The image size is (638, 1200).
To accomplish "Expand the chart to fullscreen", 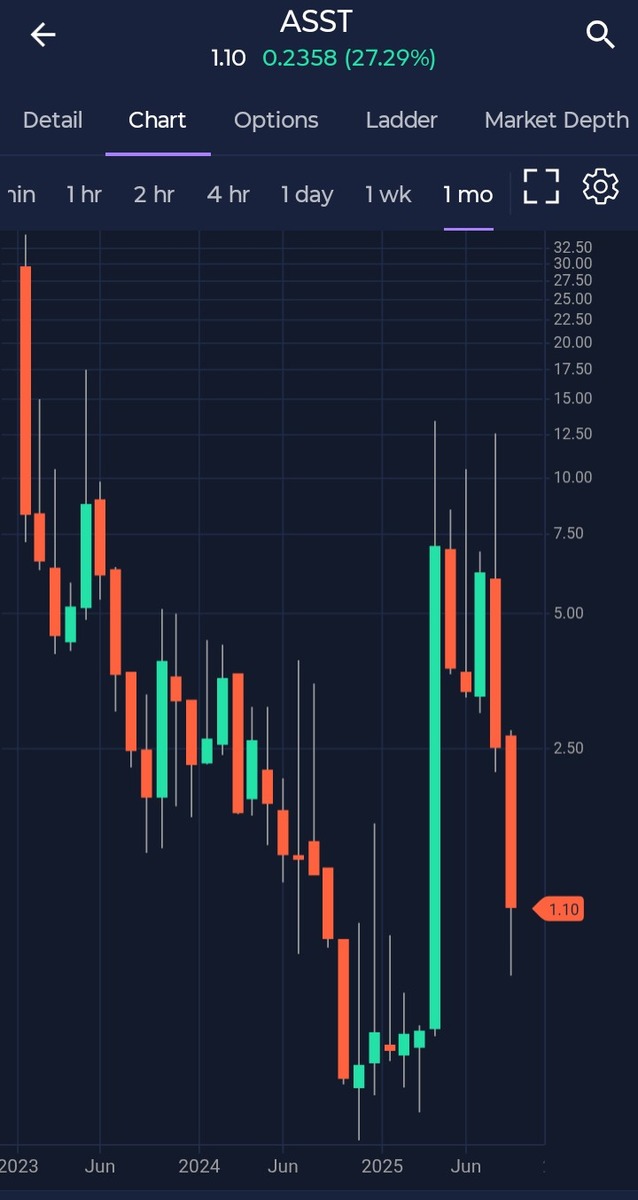I will click(x=541, y=187).
